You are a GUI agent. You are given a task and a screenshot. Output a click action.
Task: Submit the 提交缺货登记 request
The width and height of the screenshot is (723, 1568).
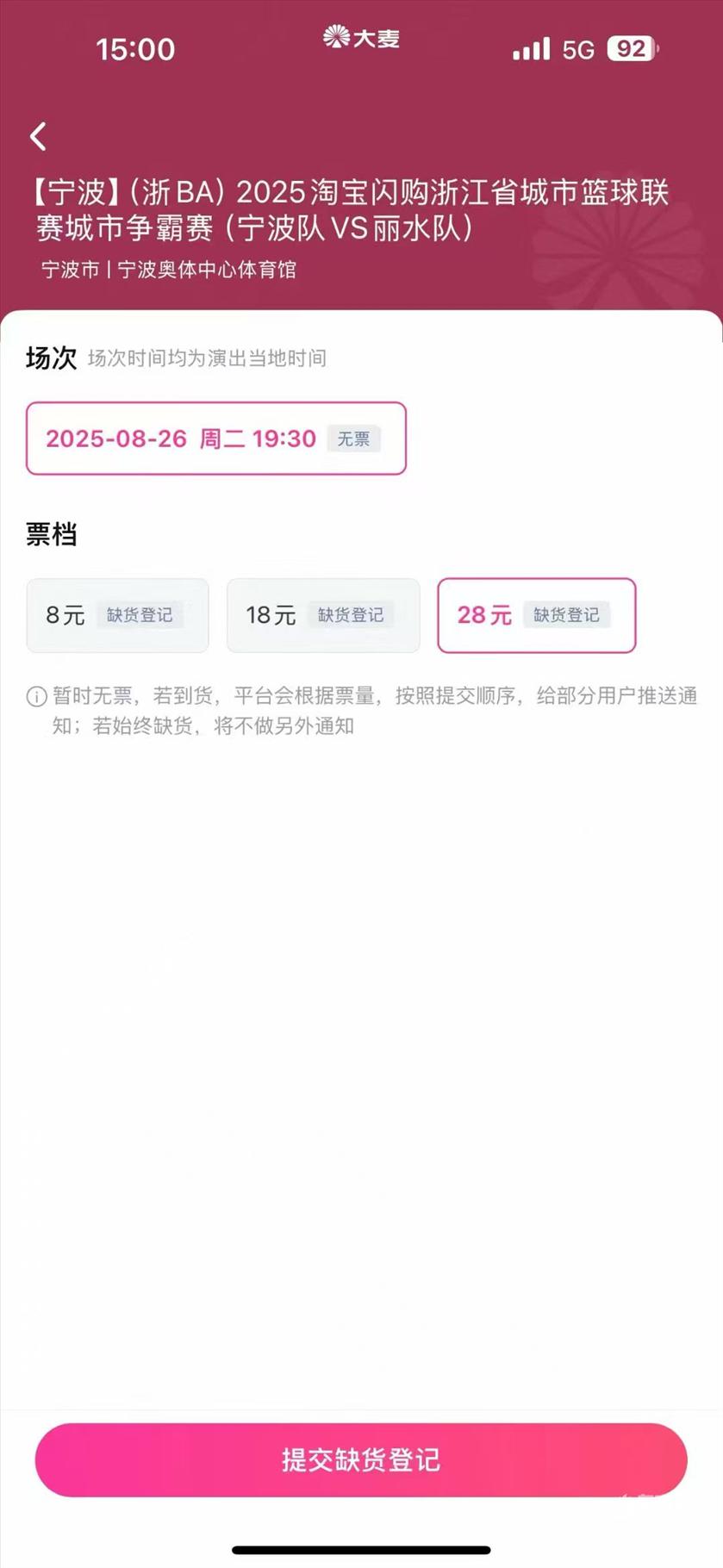coord(361,1460)
